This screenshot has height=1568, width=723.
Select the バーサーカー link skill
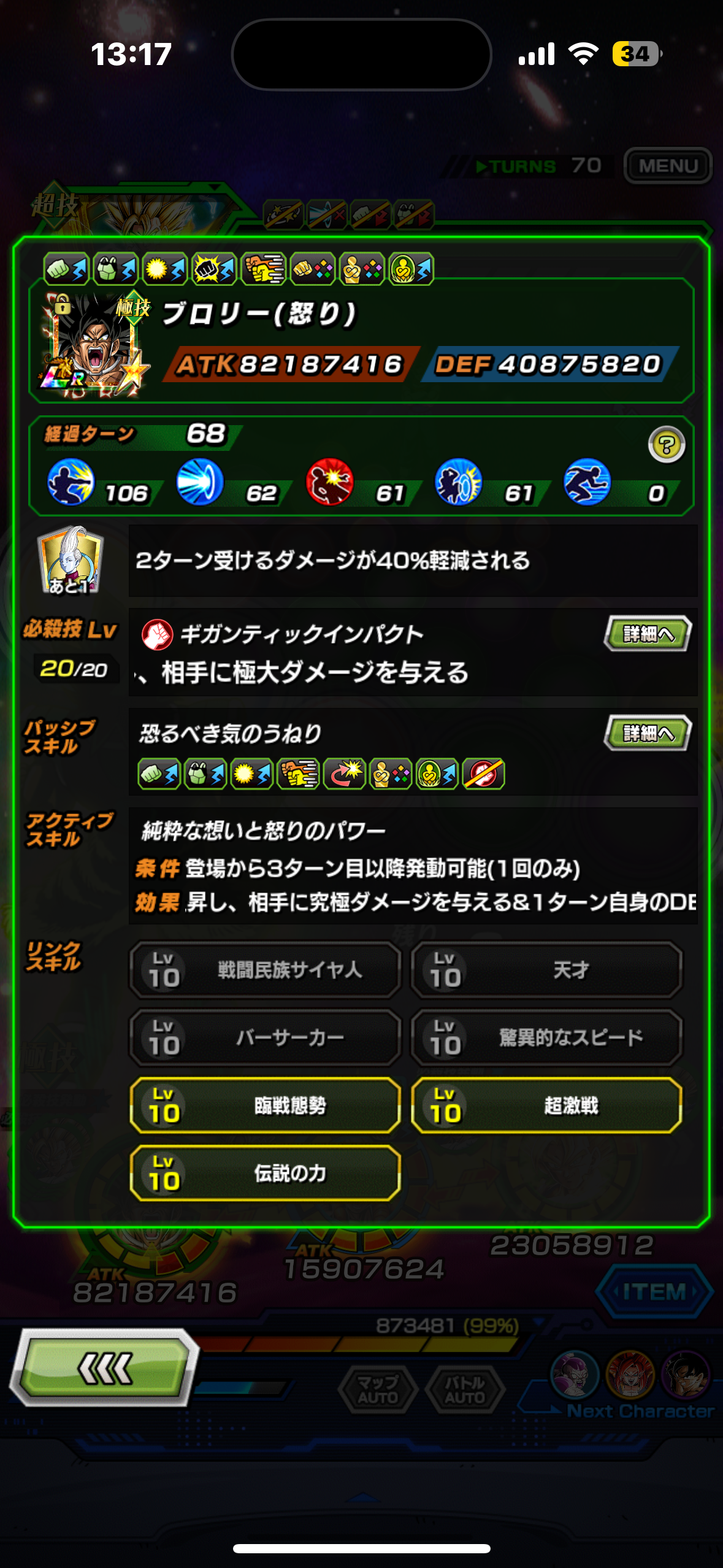(265, 1037)
